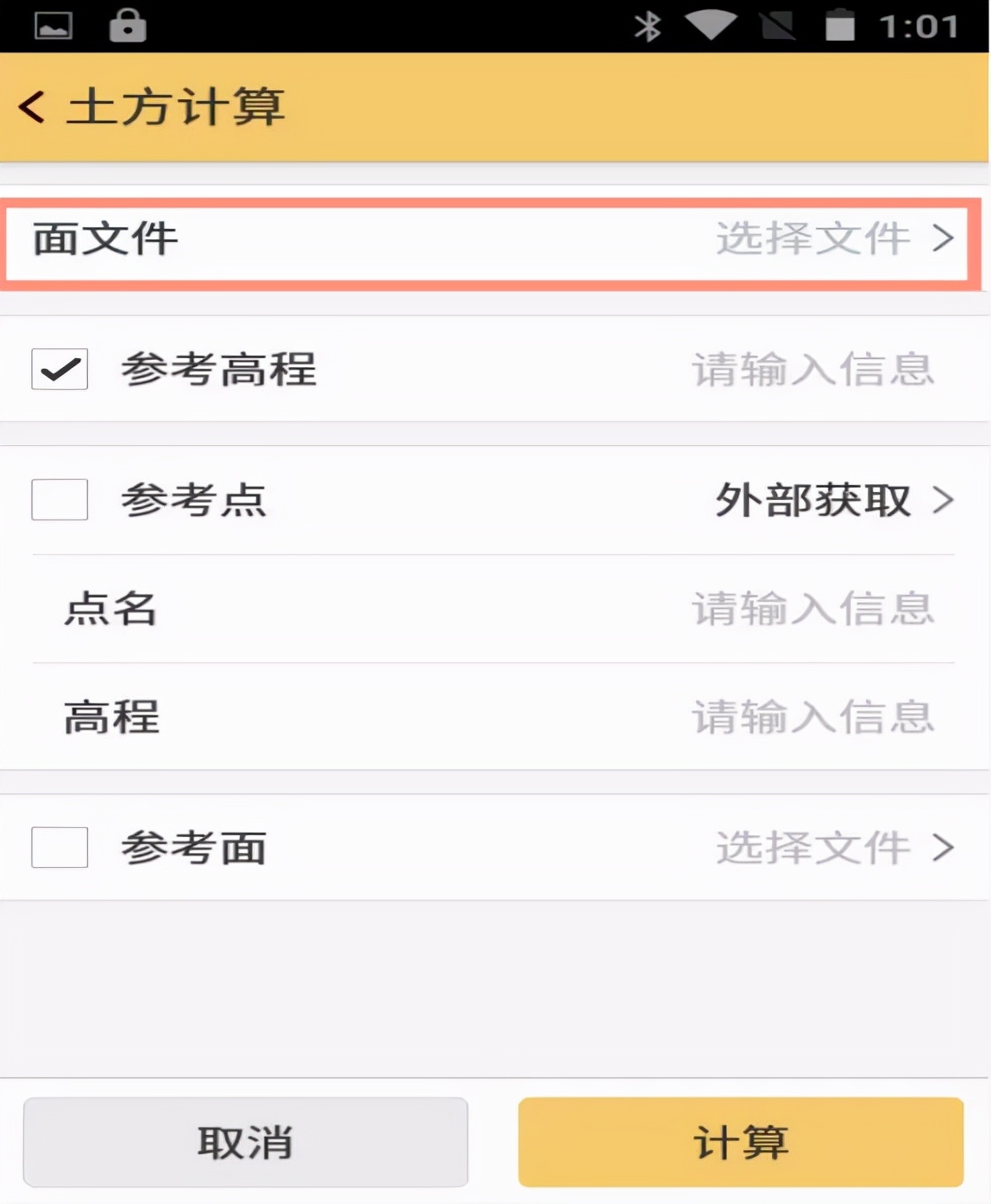The height and width of the screenshot is (1204, 991).
Task: Open the 选择文件 picker for 参考面
Action: point(815,848)
